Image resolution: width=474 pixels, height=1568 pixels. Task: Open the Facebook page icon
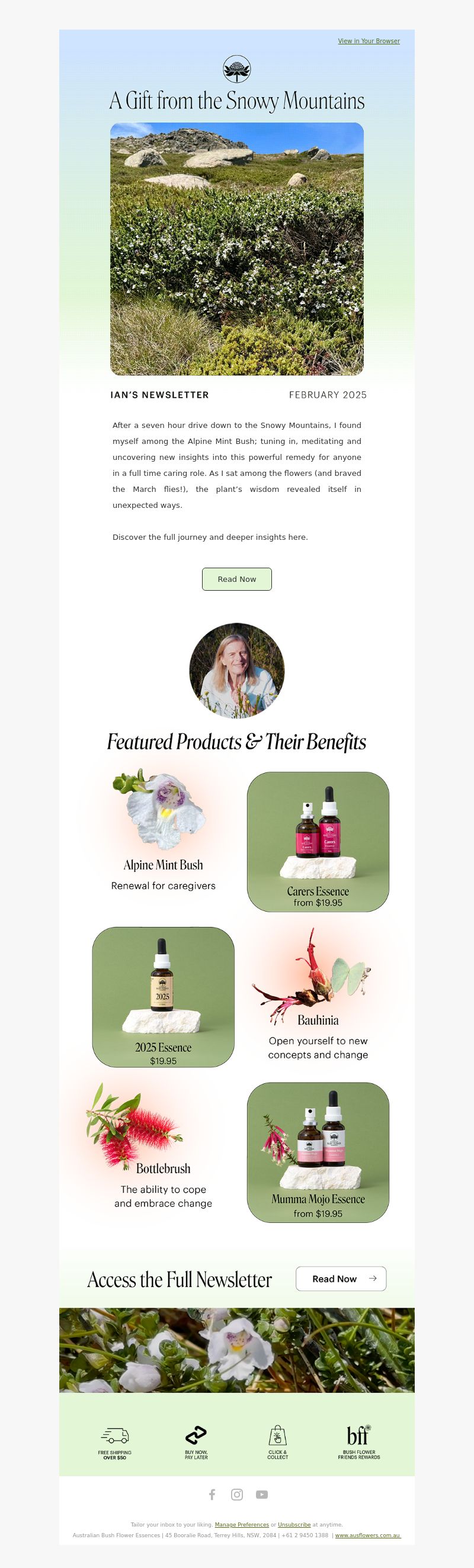pos(212,1495)
